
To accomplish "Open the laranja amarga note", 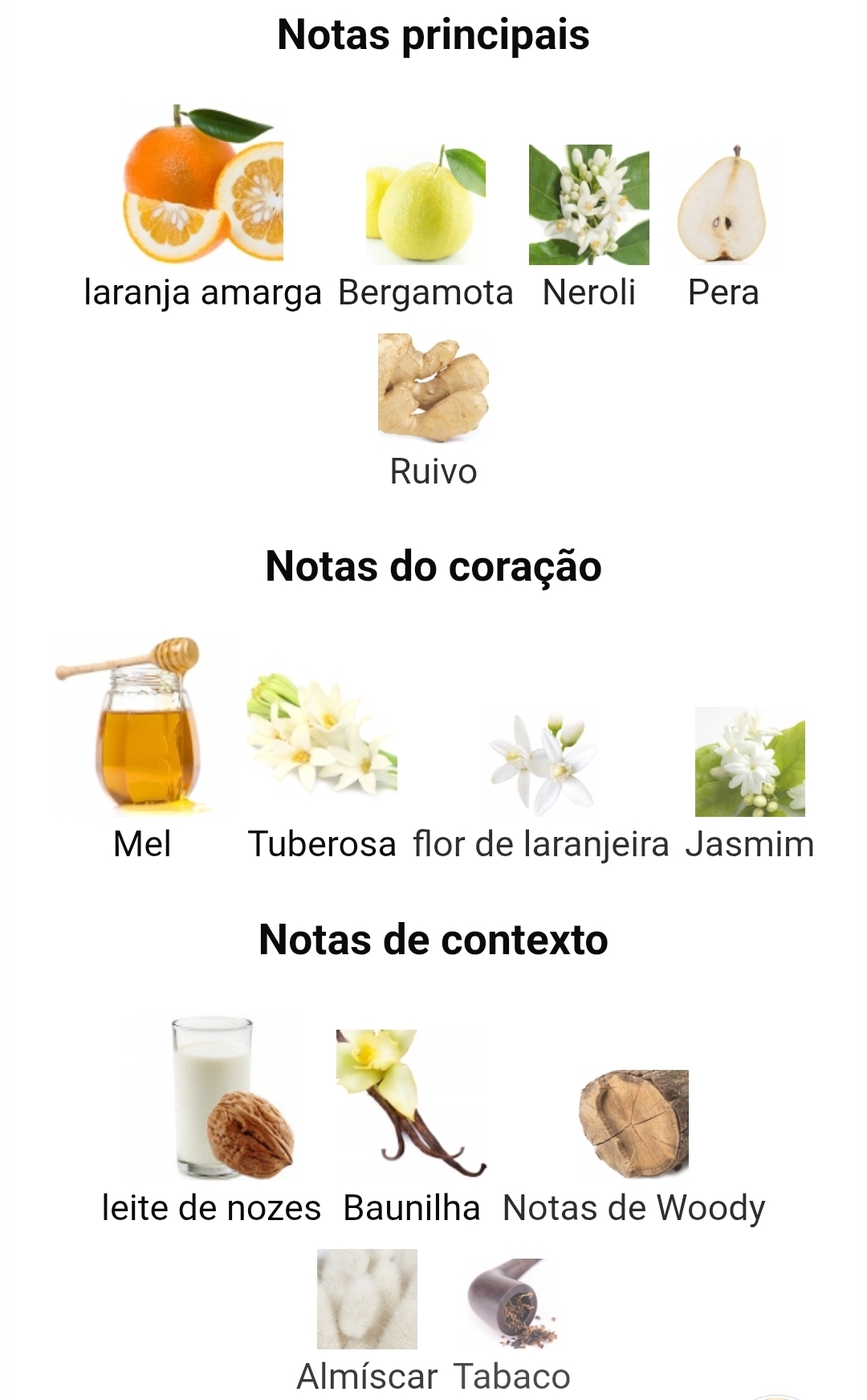I will (203, 185).
